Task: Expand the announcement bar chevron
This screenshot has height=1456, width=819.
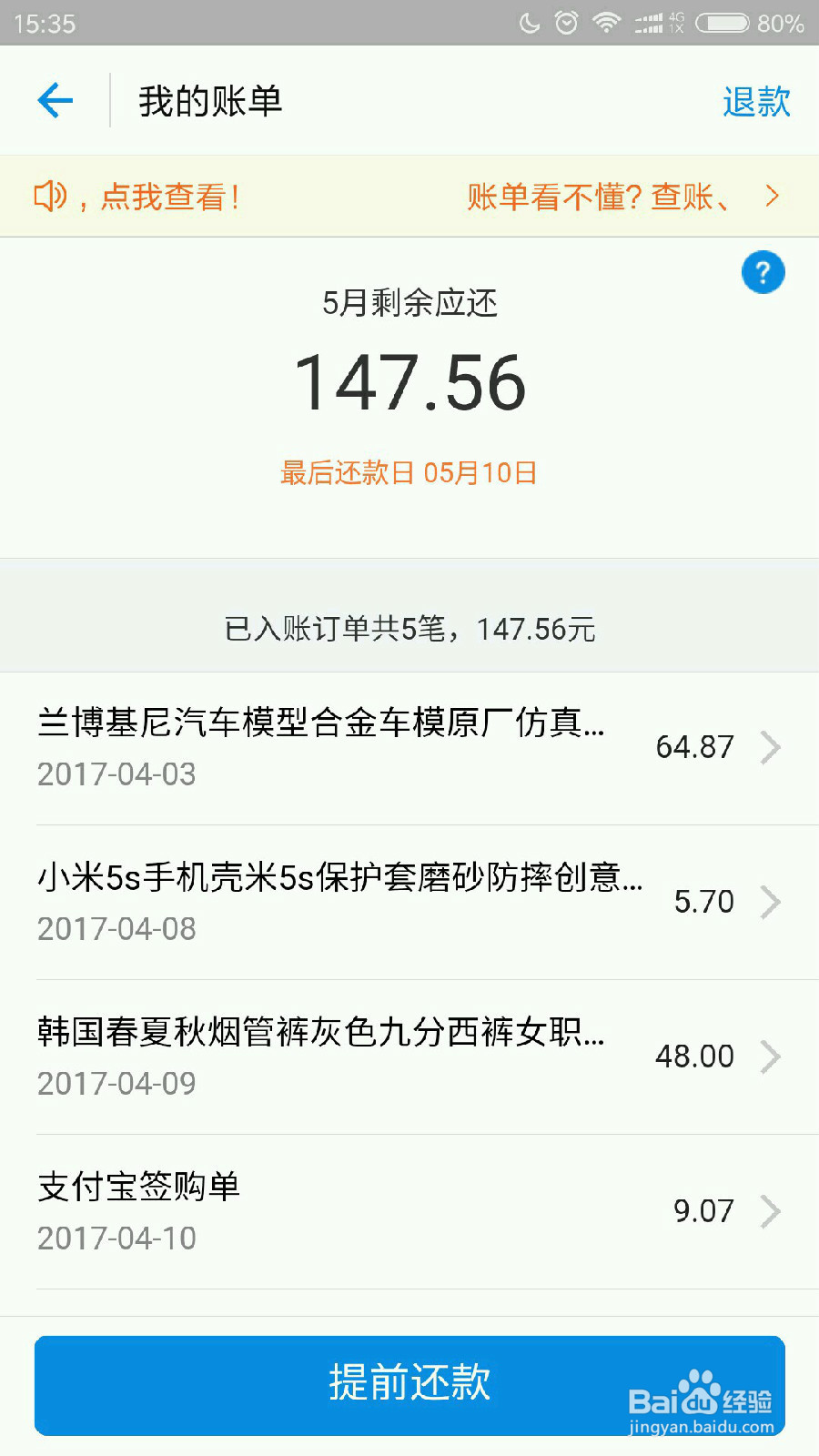Action: pos(772,195)
